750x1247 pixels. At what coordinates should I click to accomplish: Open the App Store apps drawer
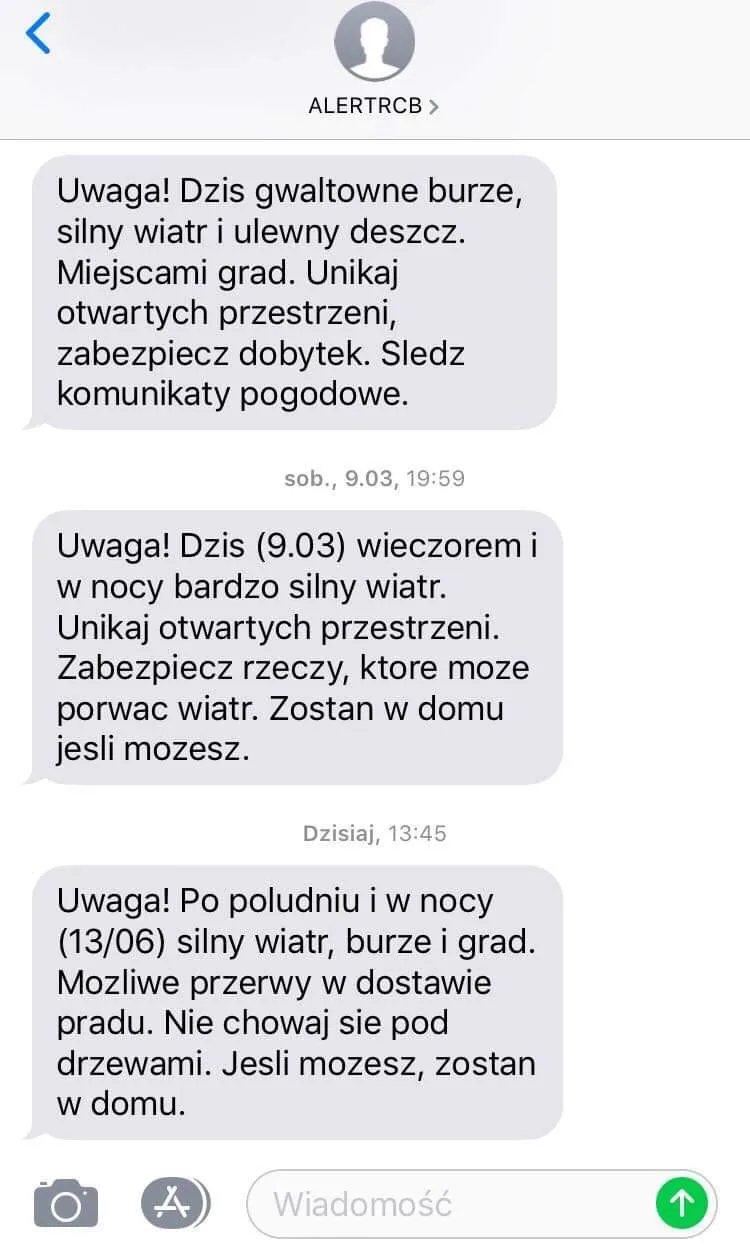(173, 1203)
